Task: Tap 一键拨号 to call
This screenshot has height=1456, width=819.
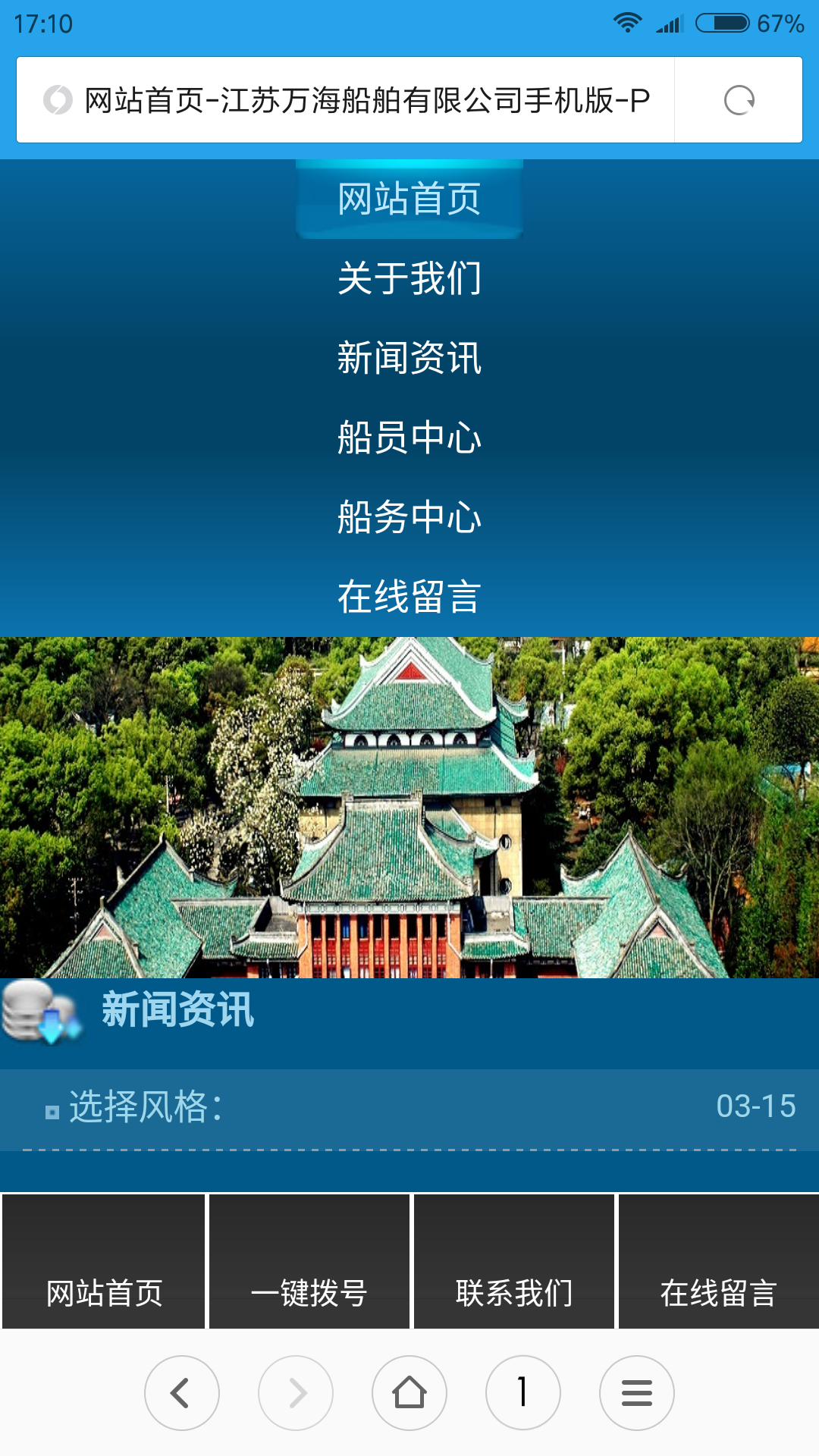Action: coord(309,1262)
